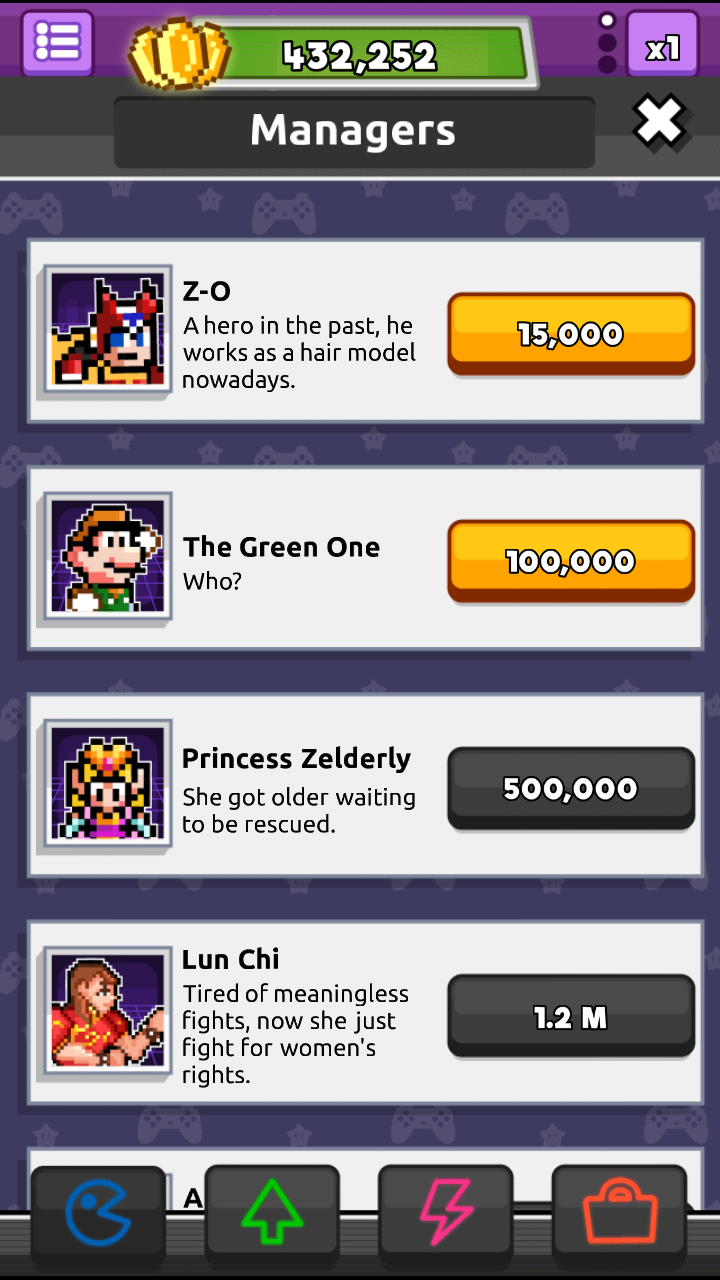Viewport: 720px width, 1280px height.
Task: Buy Princess Zelderly for 500,000
Action: (x=570, y=788)
